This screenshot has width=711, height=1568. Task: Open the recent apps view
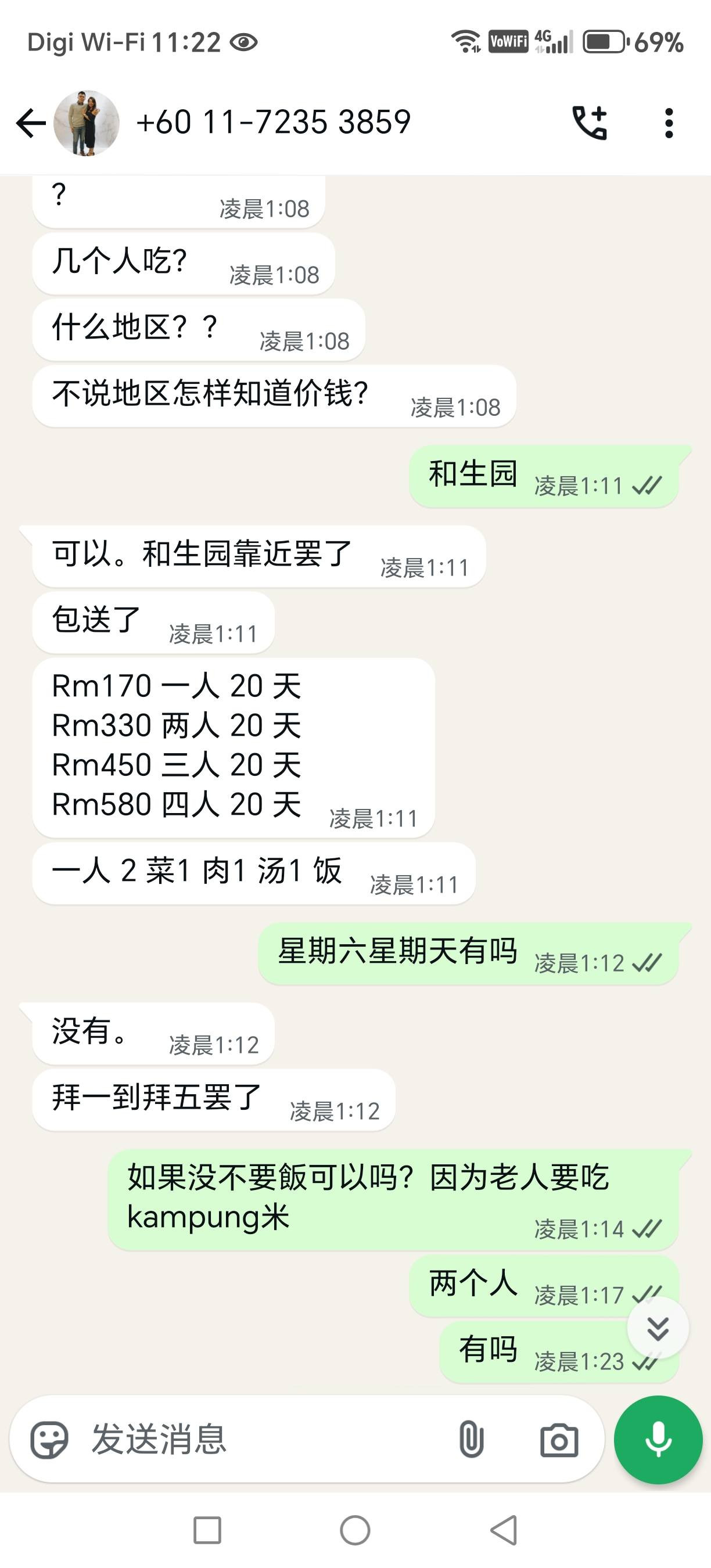pyautogui.click(x=207, y=1530)
